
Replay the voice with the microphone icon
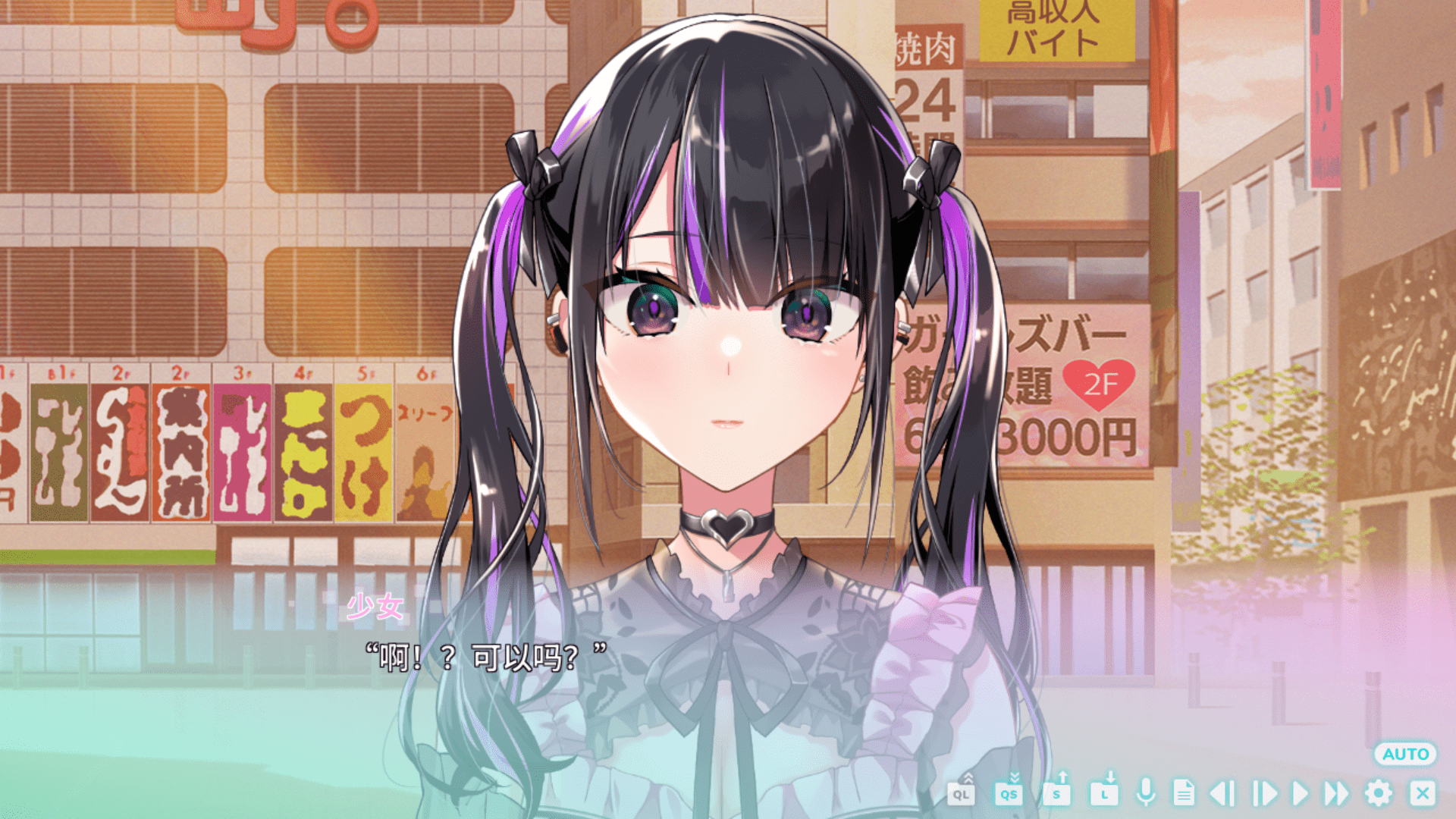tap(1146, 792)
